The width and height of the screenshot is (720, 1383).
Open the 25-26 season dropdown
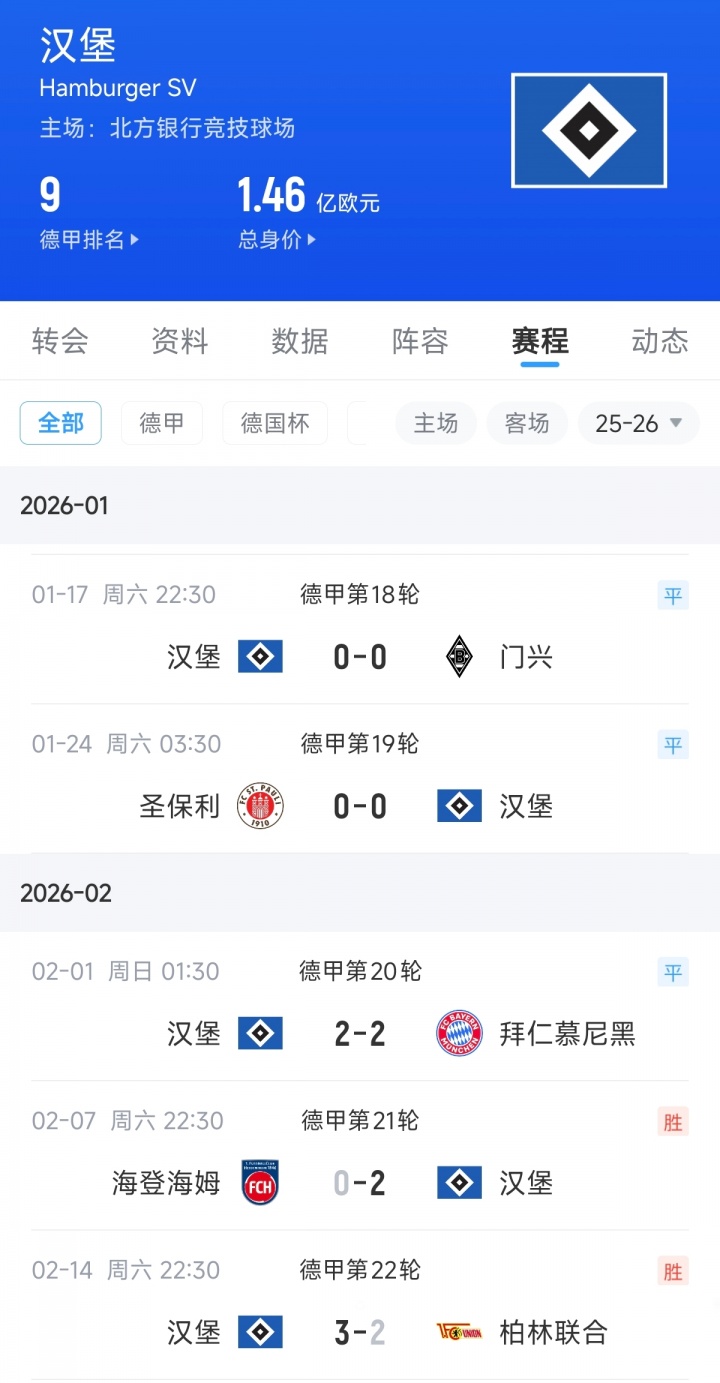point(638,423)
